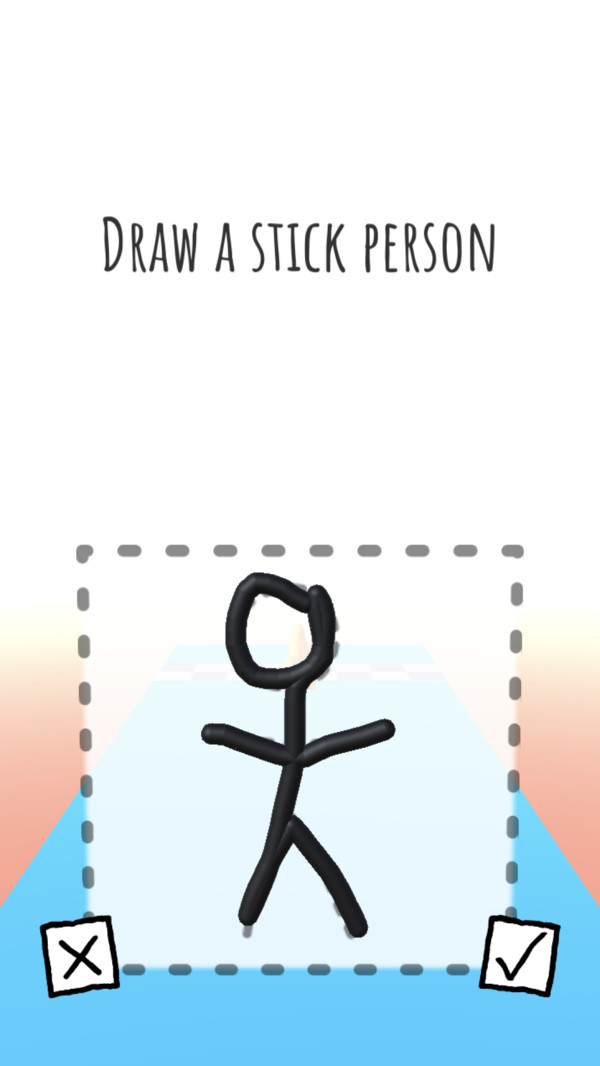Discard the drawing with the X button
Viewport: 600px width, 1066px height.
[x=80, y=958]
